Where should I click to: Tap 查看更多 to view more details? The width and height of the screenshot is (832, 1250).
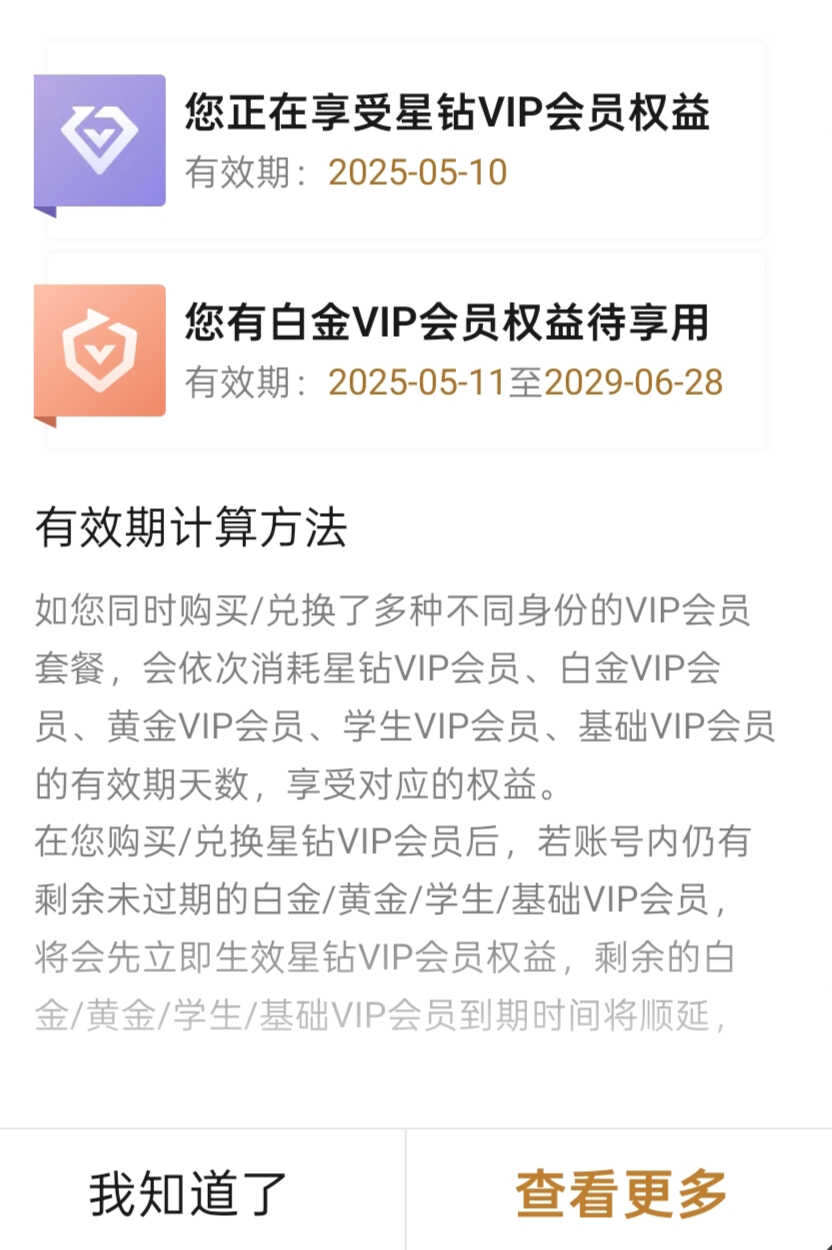(620, 1192)
